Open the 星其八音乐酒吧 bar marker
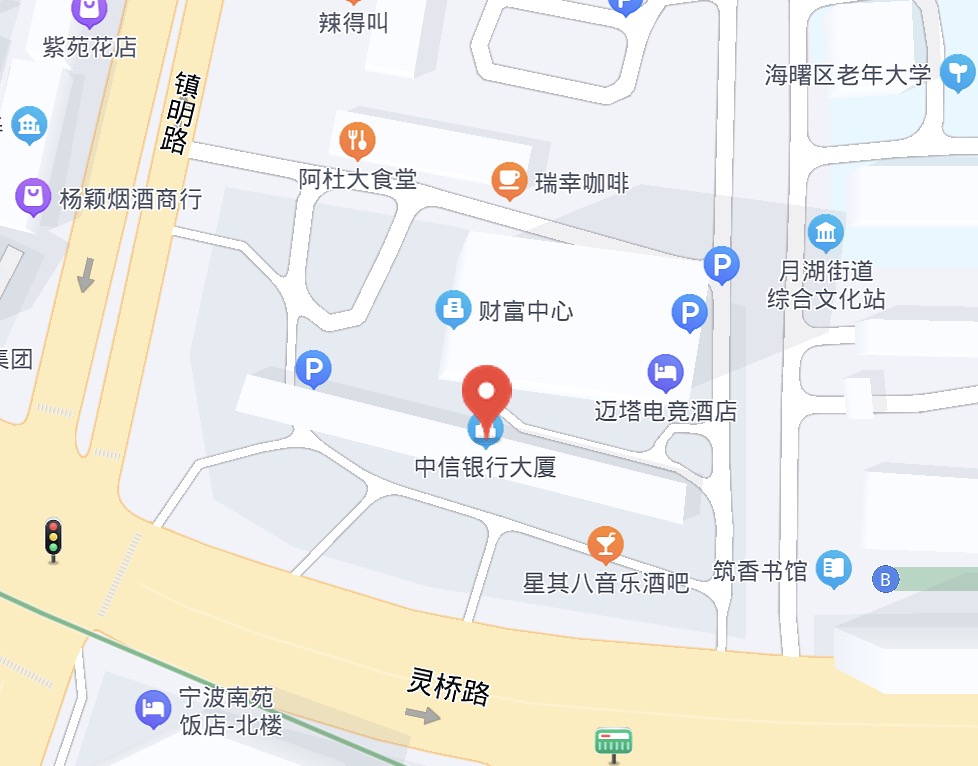 tap(605, 545)
